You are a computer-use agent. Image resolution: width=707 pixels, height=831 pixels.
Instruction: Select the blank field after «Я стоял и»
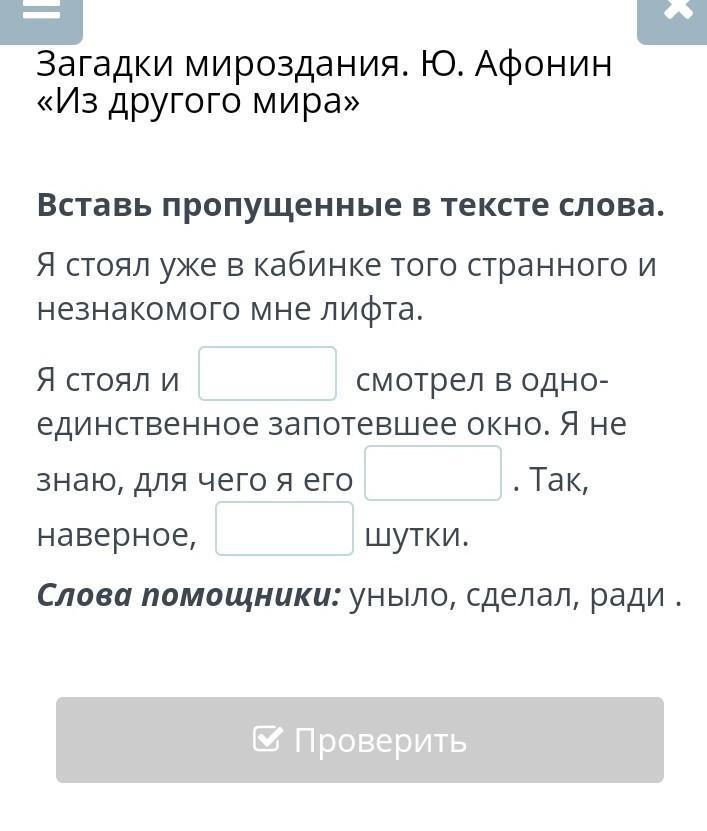[268, 374]
